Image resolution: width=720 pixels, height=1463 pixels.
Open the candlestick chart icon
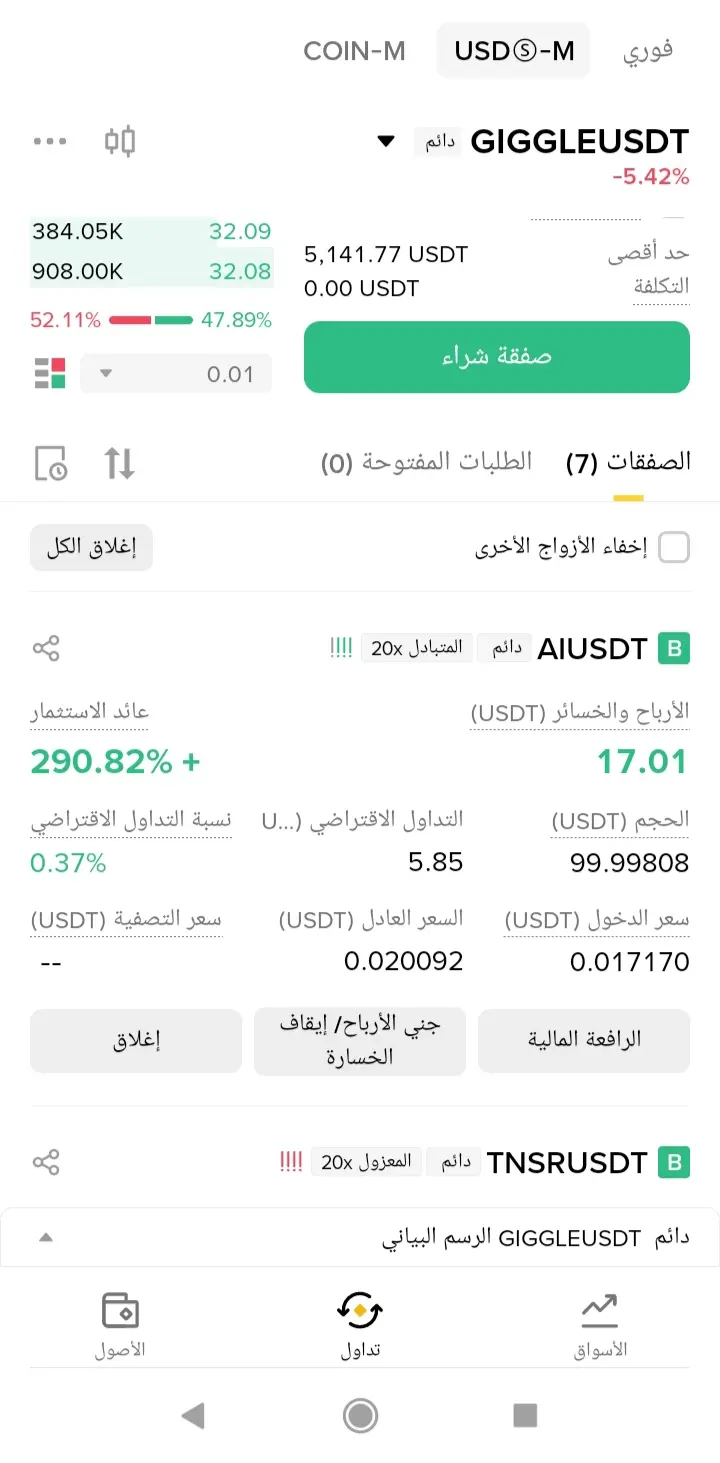point(120,142)
